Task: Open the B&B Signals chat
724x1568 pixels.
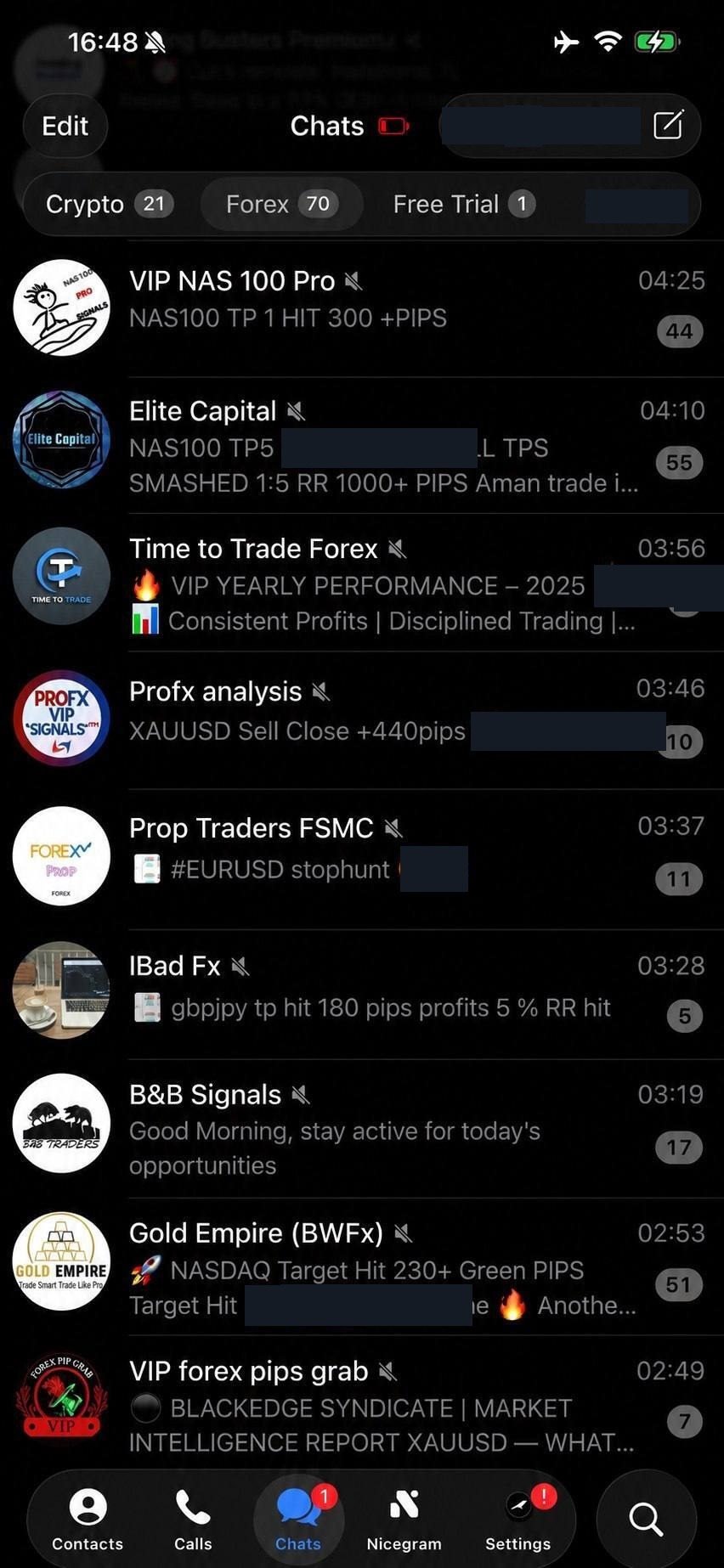Action: pyautogui.click(x=362, y=1129)
